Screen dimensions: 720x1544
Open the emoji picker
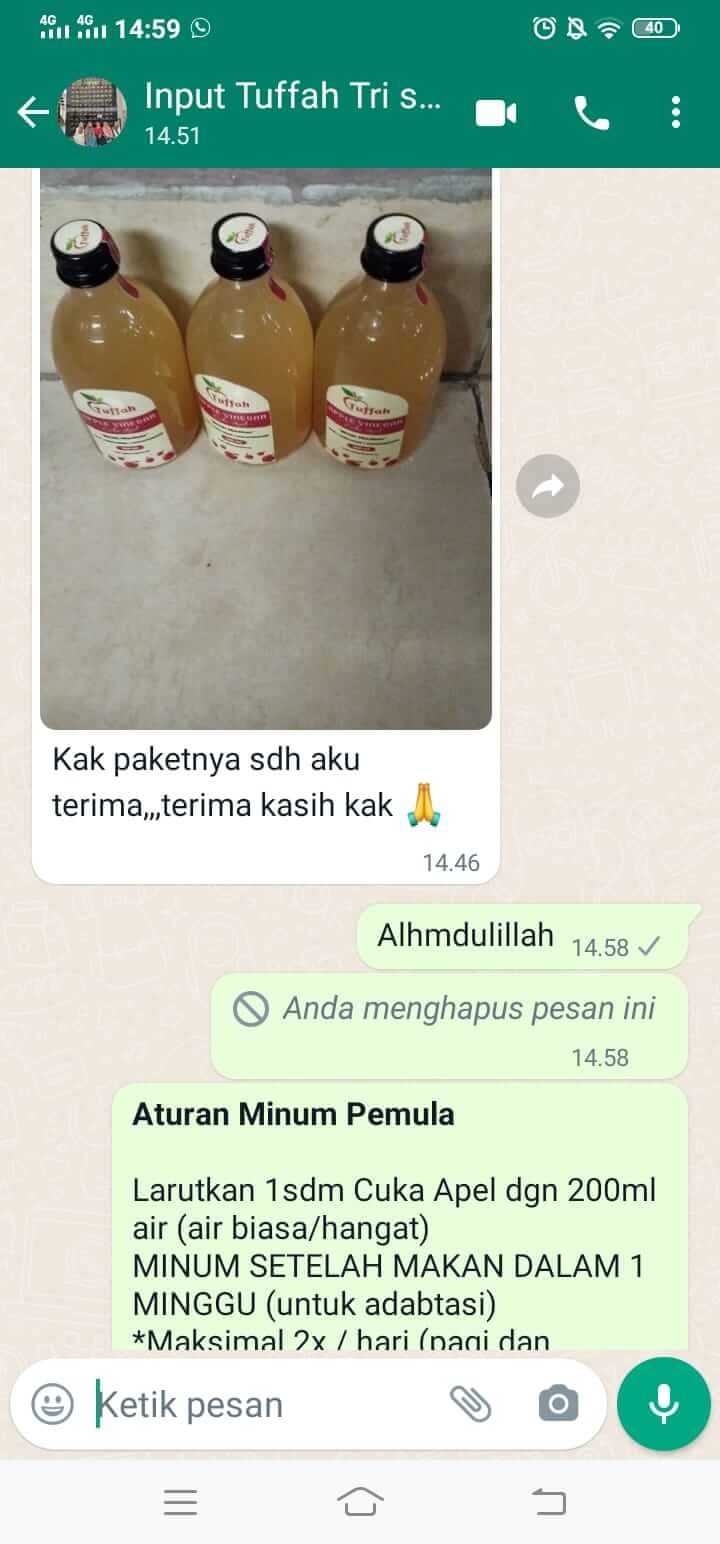pyautogui.click(x=52, y=1404)
